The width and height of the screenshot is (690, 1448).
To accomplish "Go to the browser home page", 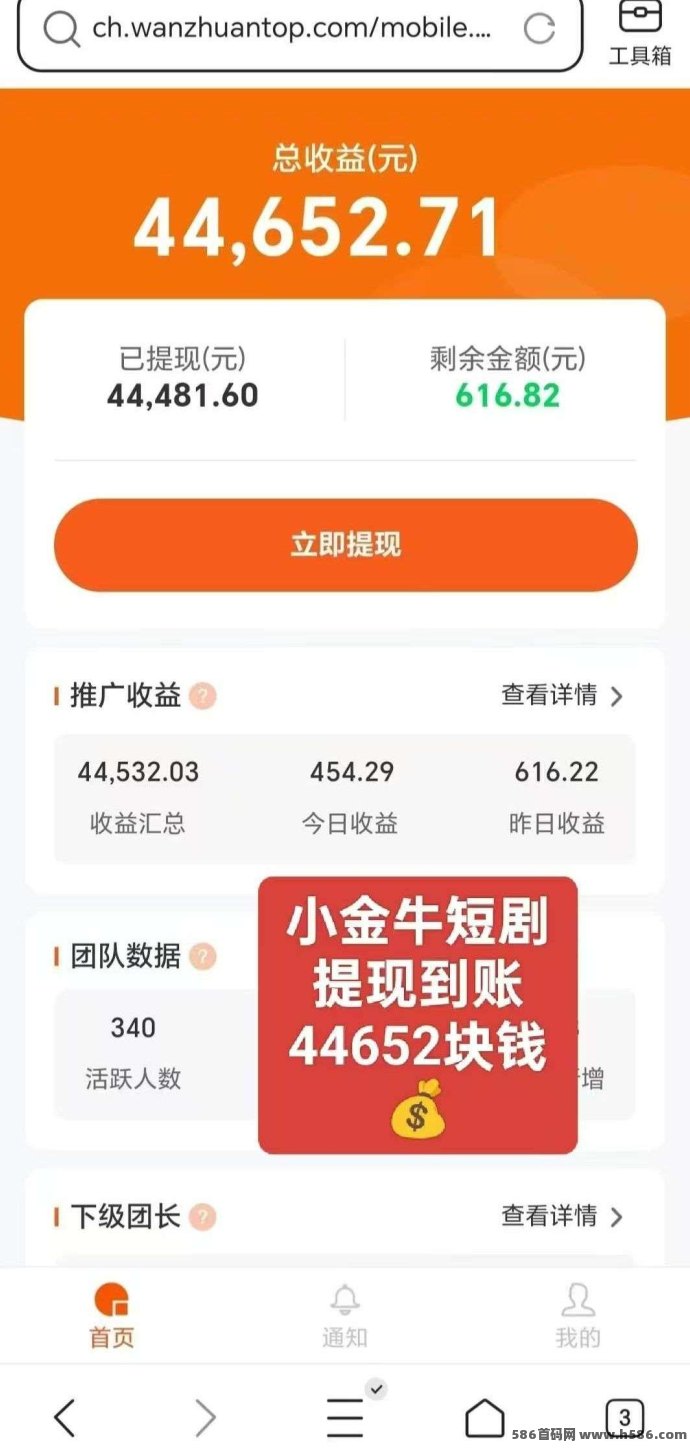I will click(x=485, y=1417).
